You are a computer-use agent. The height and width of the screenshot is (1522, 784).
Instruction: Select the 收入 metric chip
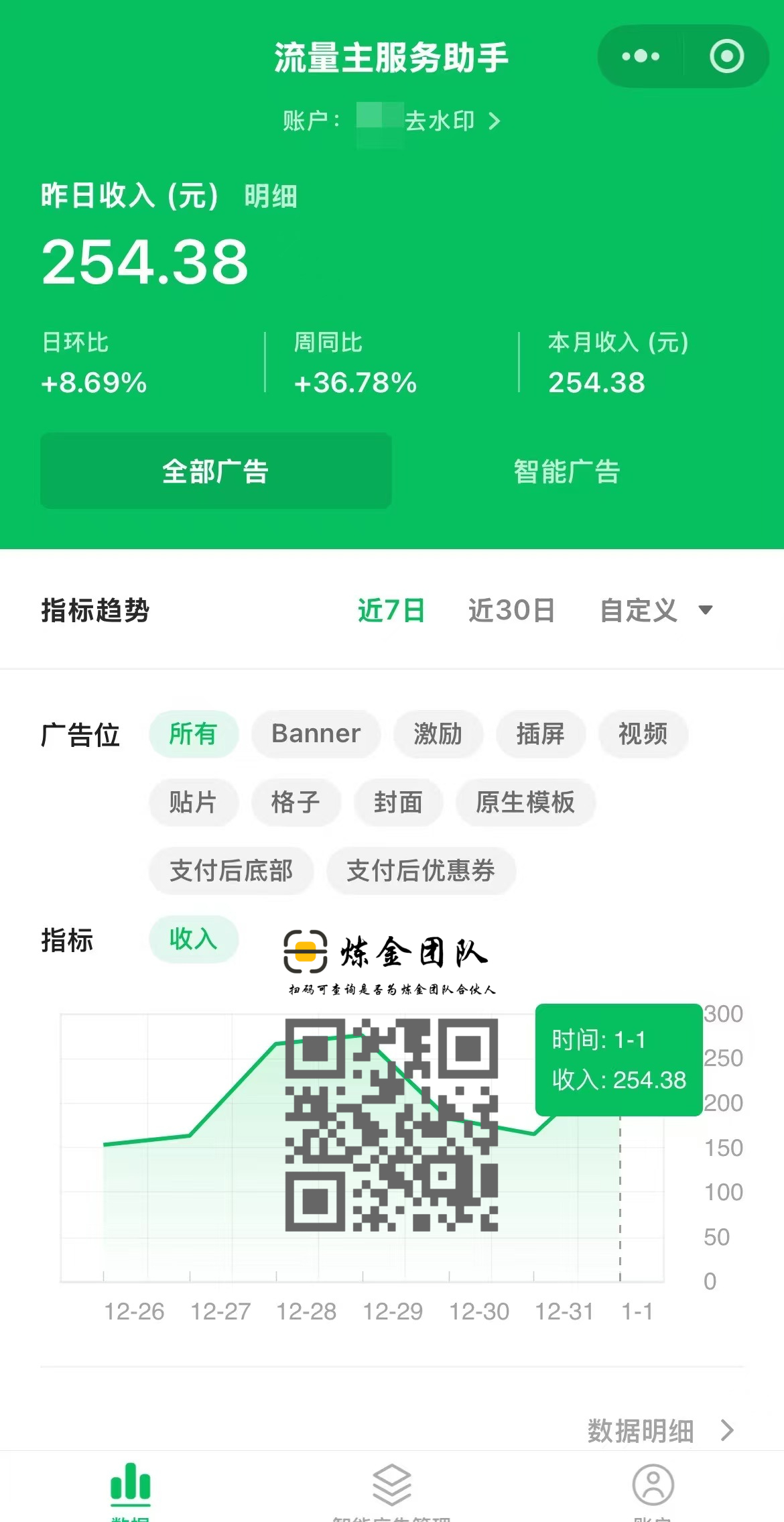pyautogui.click(x=193, y=939)
